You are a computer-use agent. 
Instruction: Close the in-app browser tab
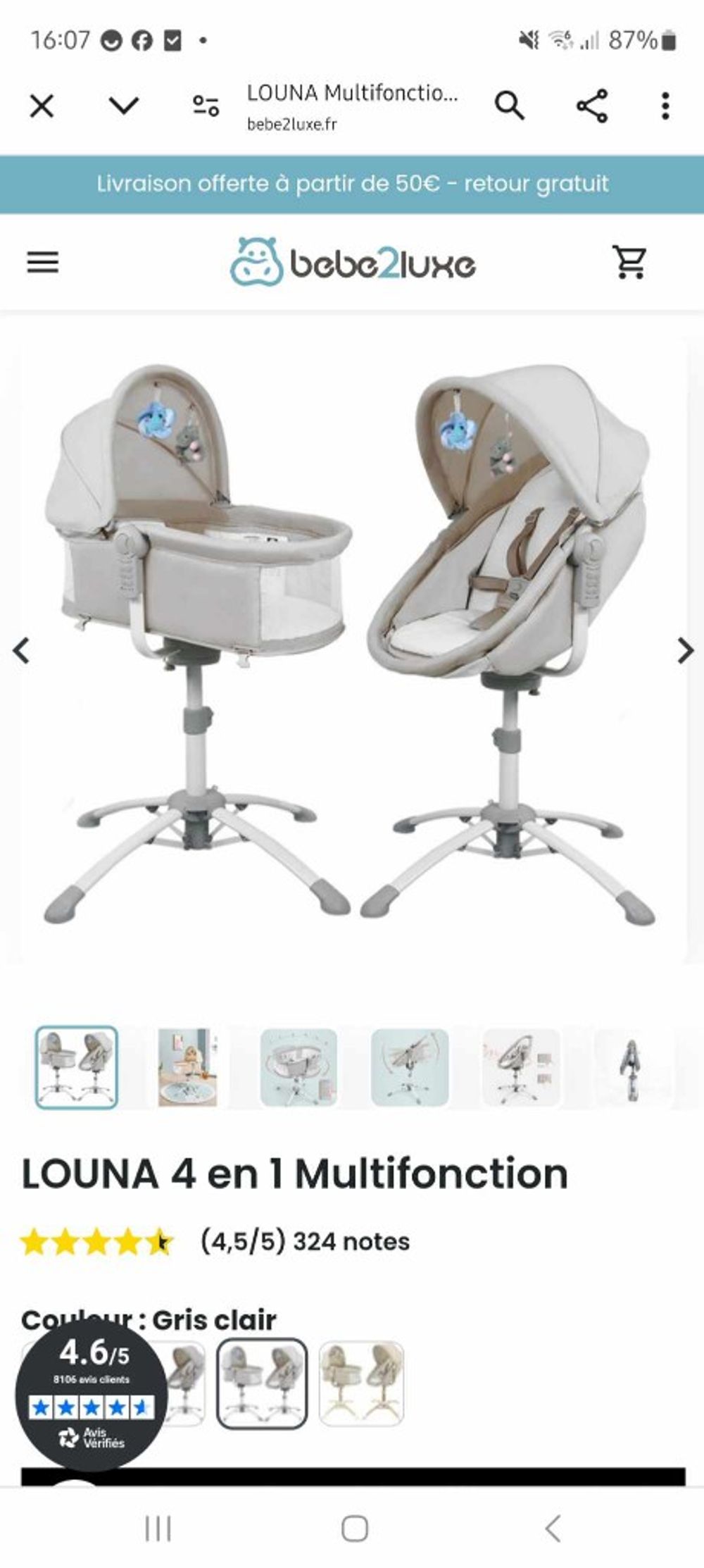tap(42, 107)
